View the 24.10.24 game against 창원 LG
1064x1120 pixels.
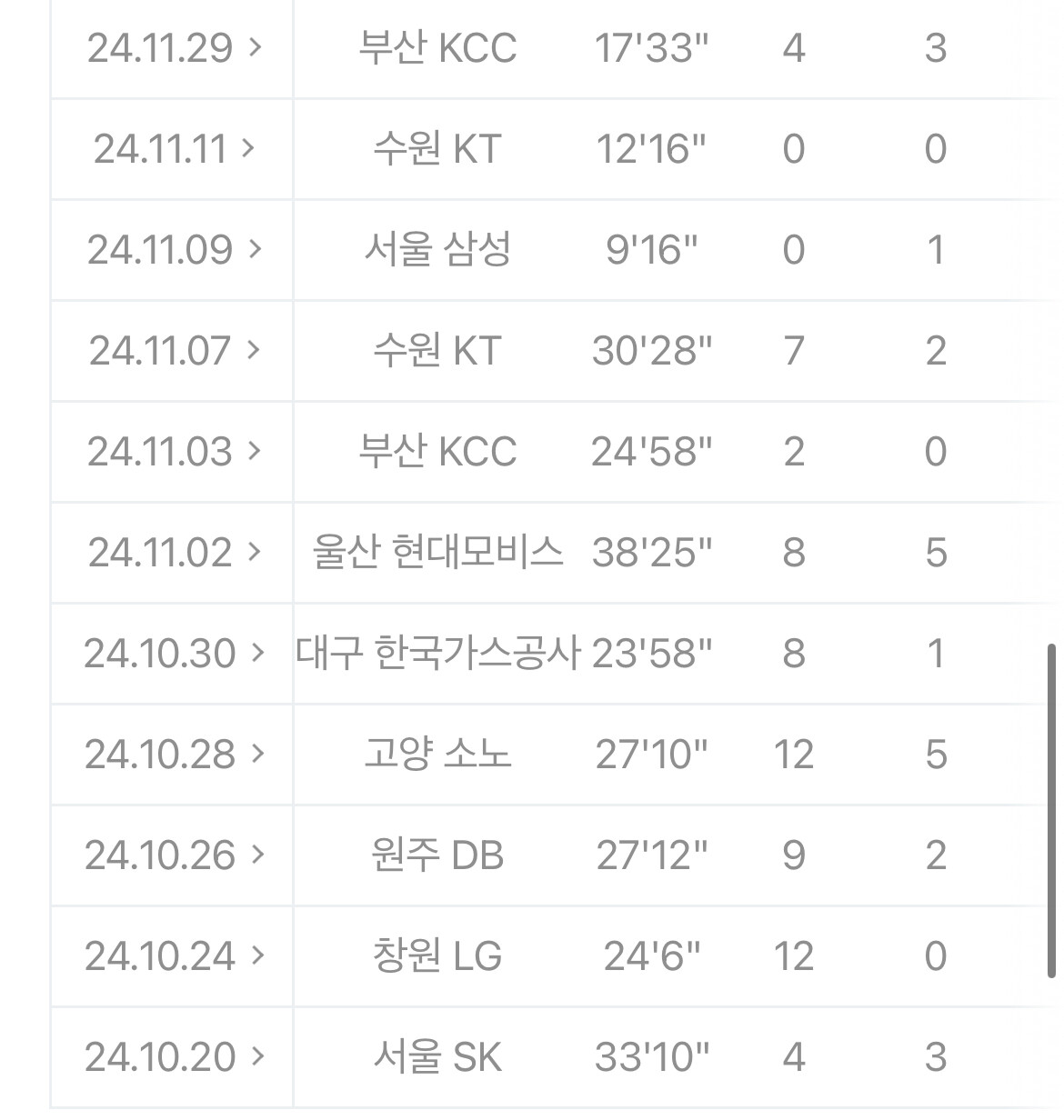point(173,956)
